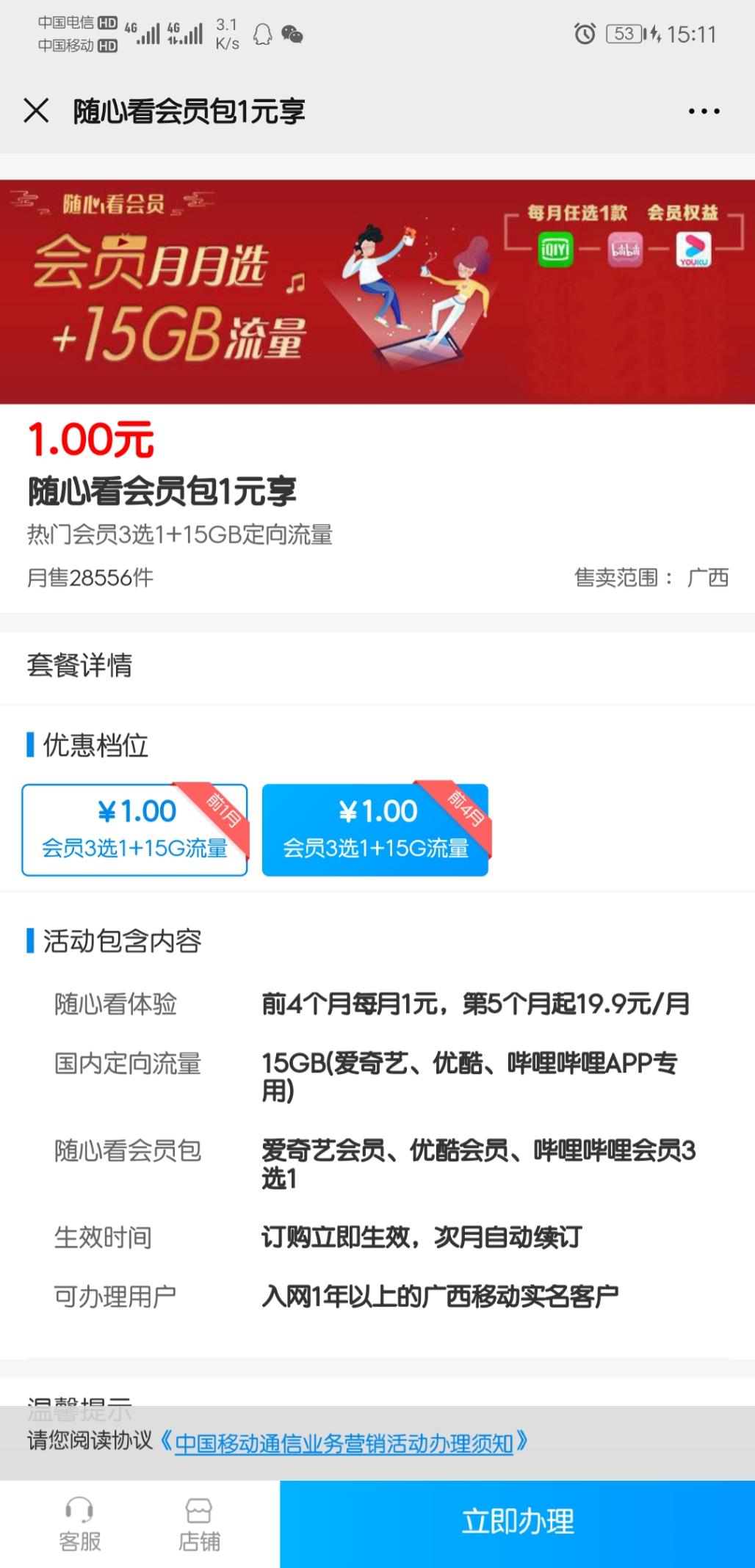Open the 店铺 shop page
755x1568 pixels.
click(x=199, y=1524)
